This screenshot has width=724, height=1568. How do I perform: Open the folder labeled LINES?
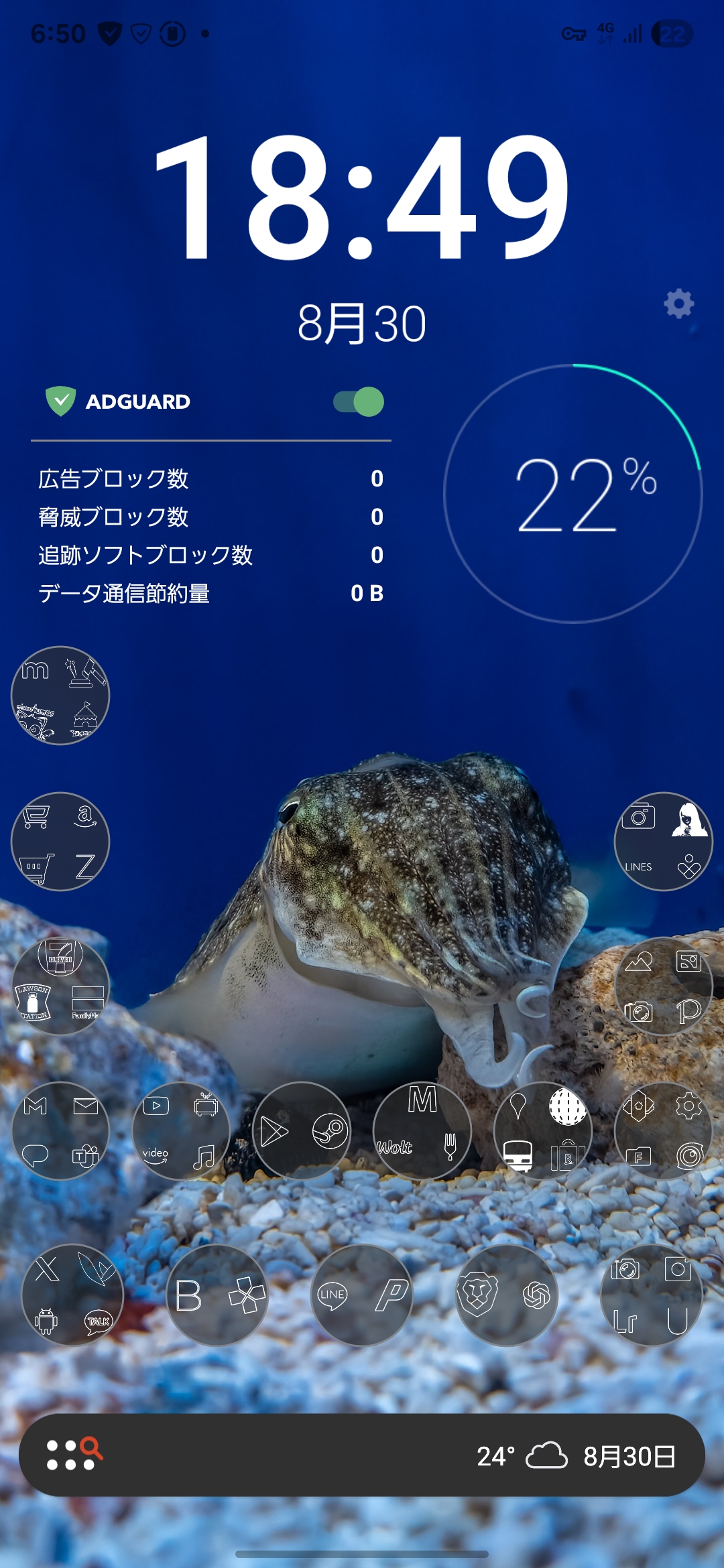pos(664,842)
